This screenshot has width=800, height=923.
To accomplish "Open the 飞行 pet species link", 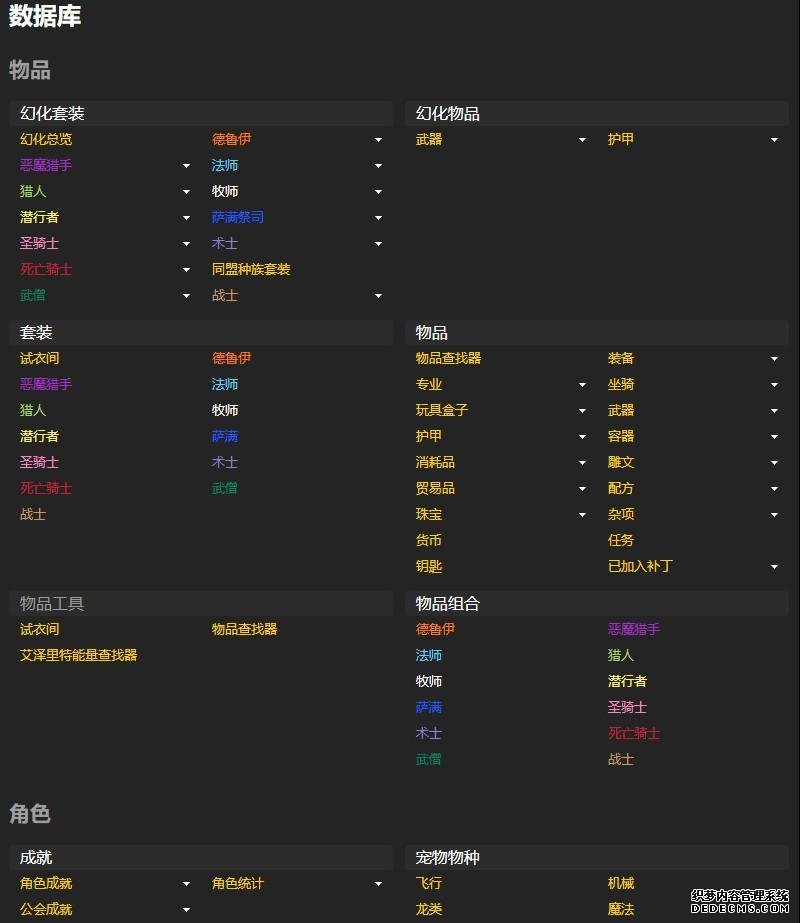I will tap(429, 884).
